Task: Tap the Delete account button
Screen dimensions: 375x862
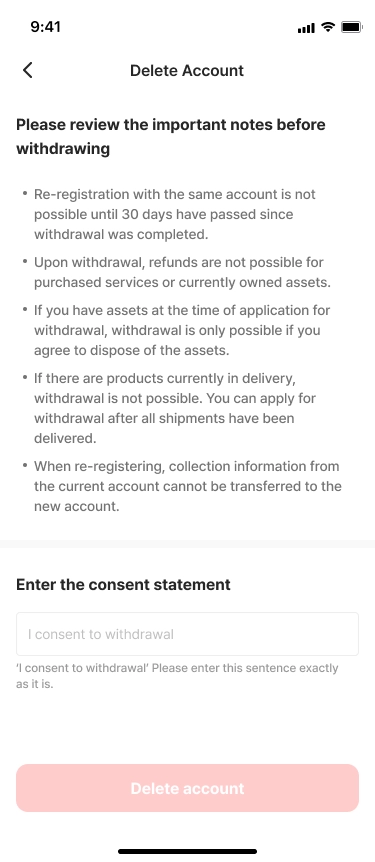Action: (x=188, y=788)
